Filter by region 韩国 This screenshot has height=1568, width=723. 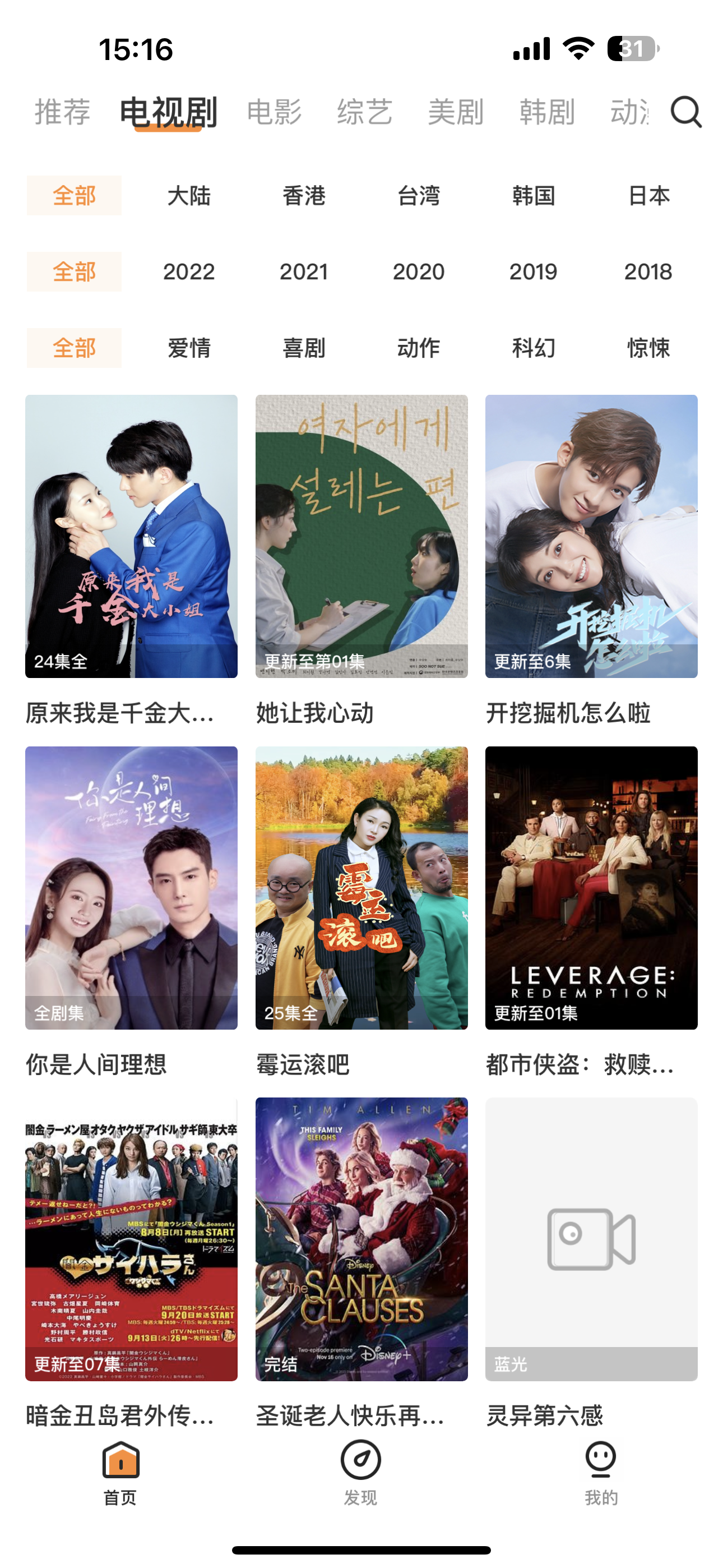(x=534, y=195)
